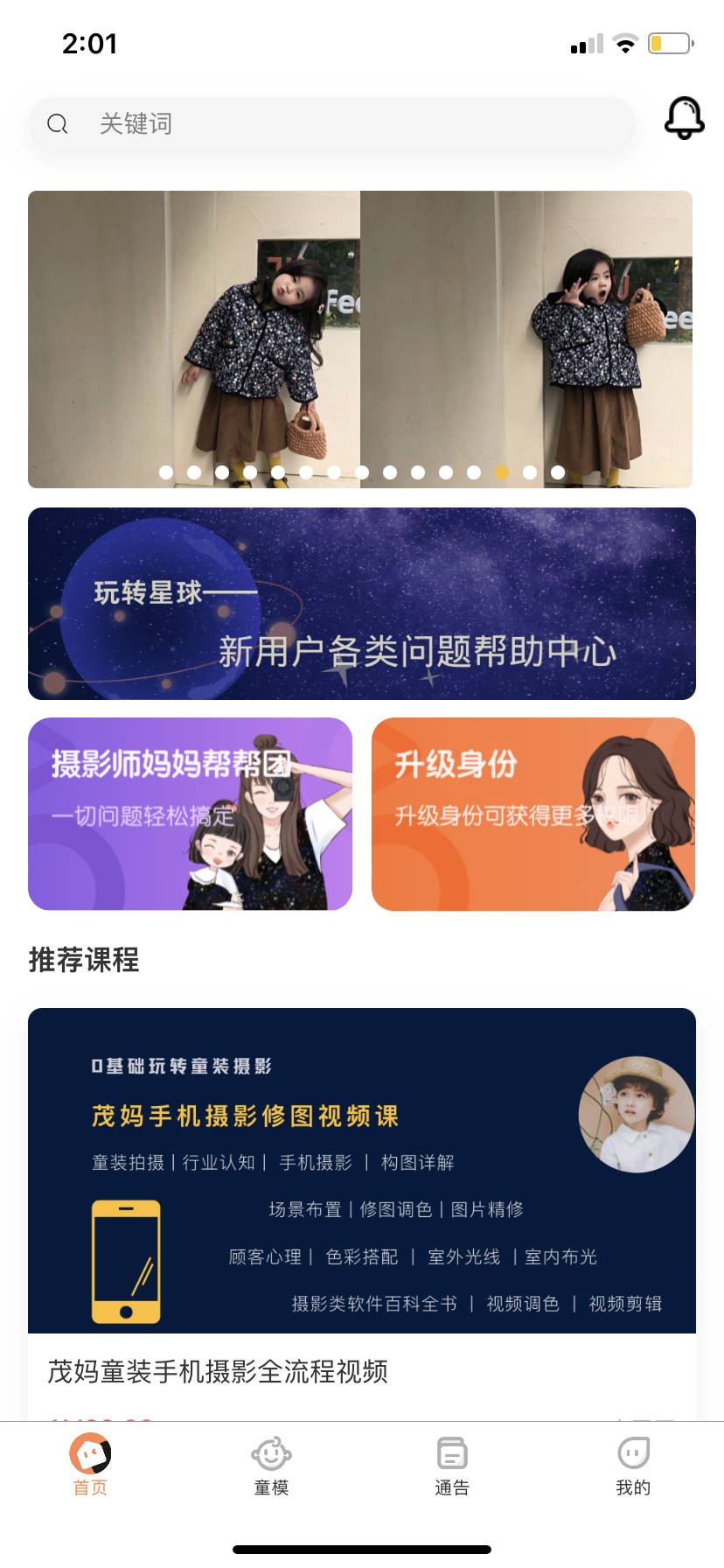Switch to the 我的 tab
Screen dimensions: 724x1568
point(633,1465)
